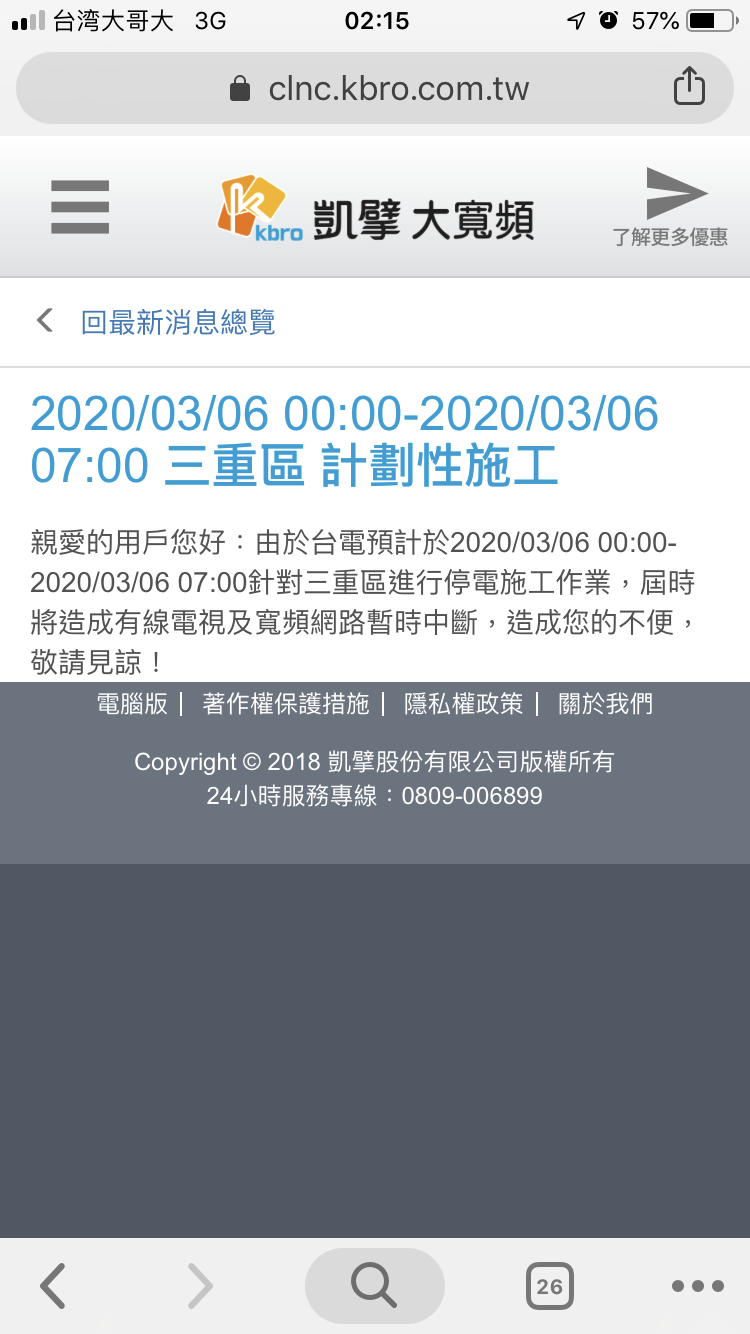Open the 關於我們 link
Image resolution: width=750 pixels, height=1334 pixels.
[606, 704]
